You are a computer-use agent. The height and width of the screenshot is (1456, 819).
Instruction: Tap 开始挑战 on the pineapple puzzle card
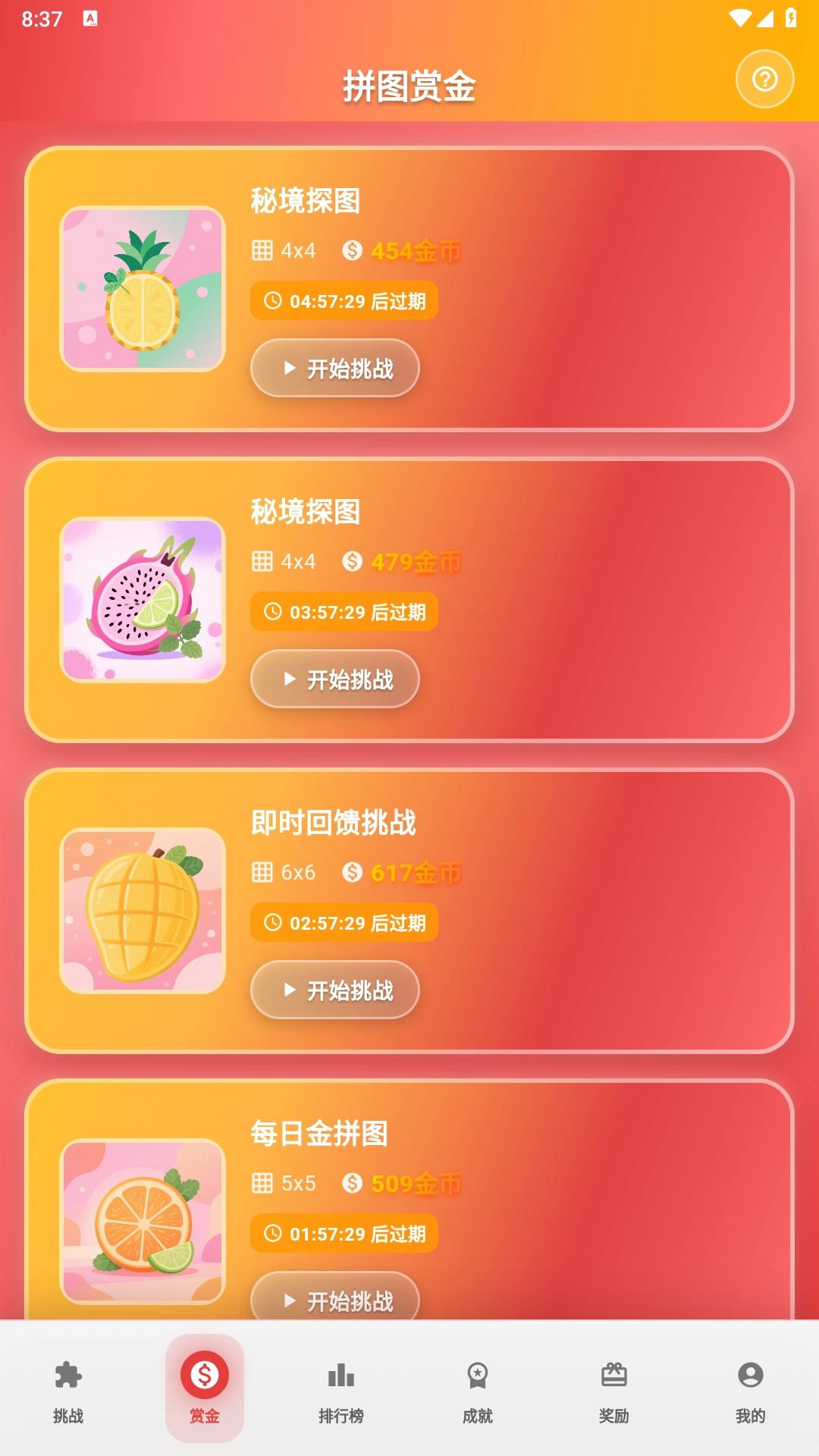coord(334,368)
